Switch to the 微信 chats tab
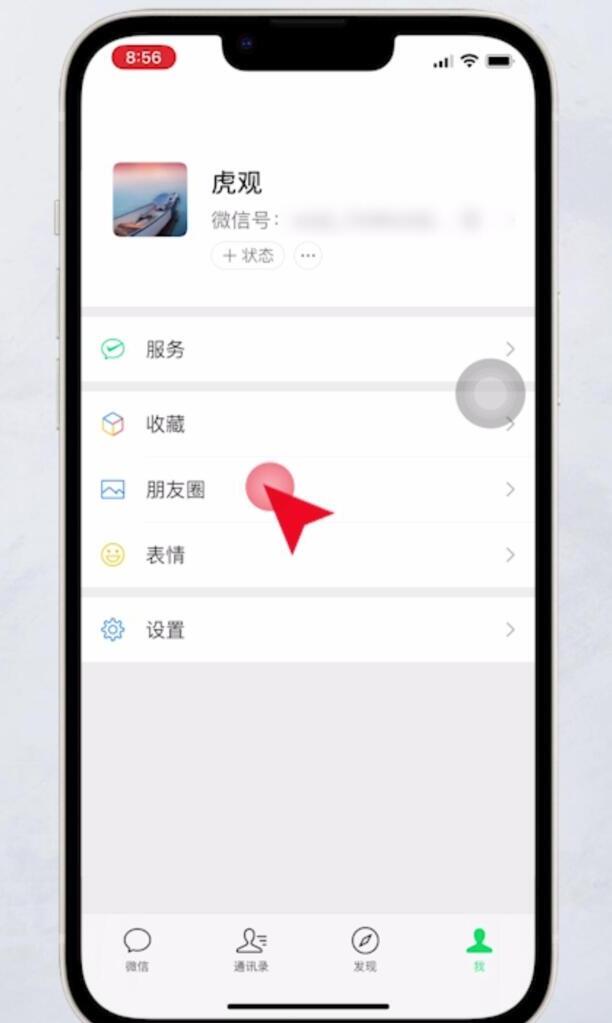Screen dimensions: 612x1023 pos(137,948)
